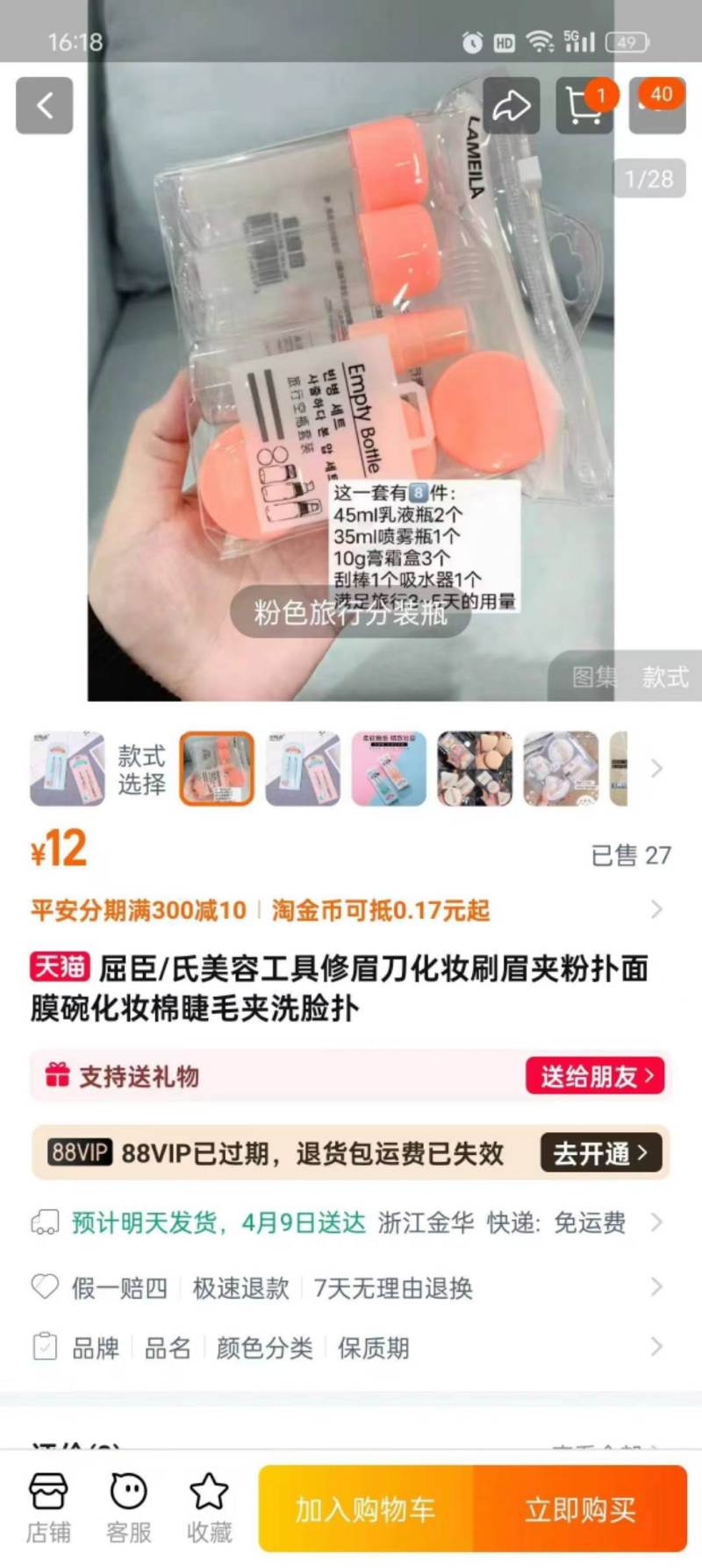The image size is (702, 1568).
Task: Contact 客服 customer service
Action: coord(129,1508)
